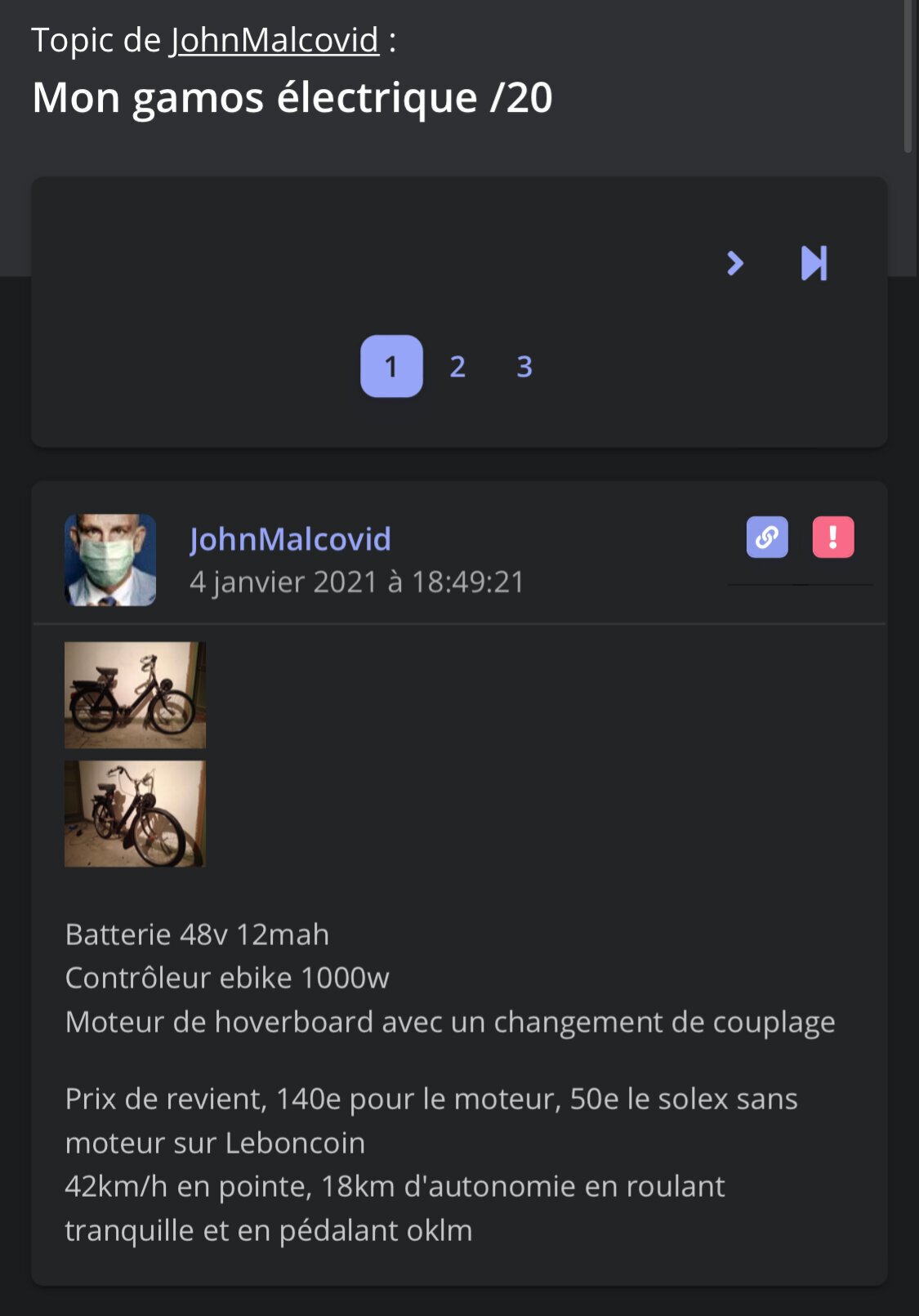The width and height of the screenshot is (919, 1316).
Task: Report this post with the red alert icon
Action: click(832, 538)
